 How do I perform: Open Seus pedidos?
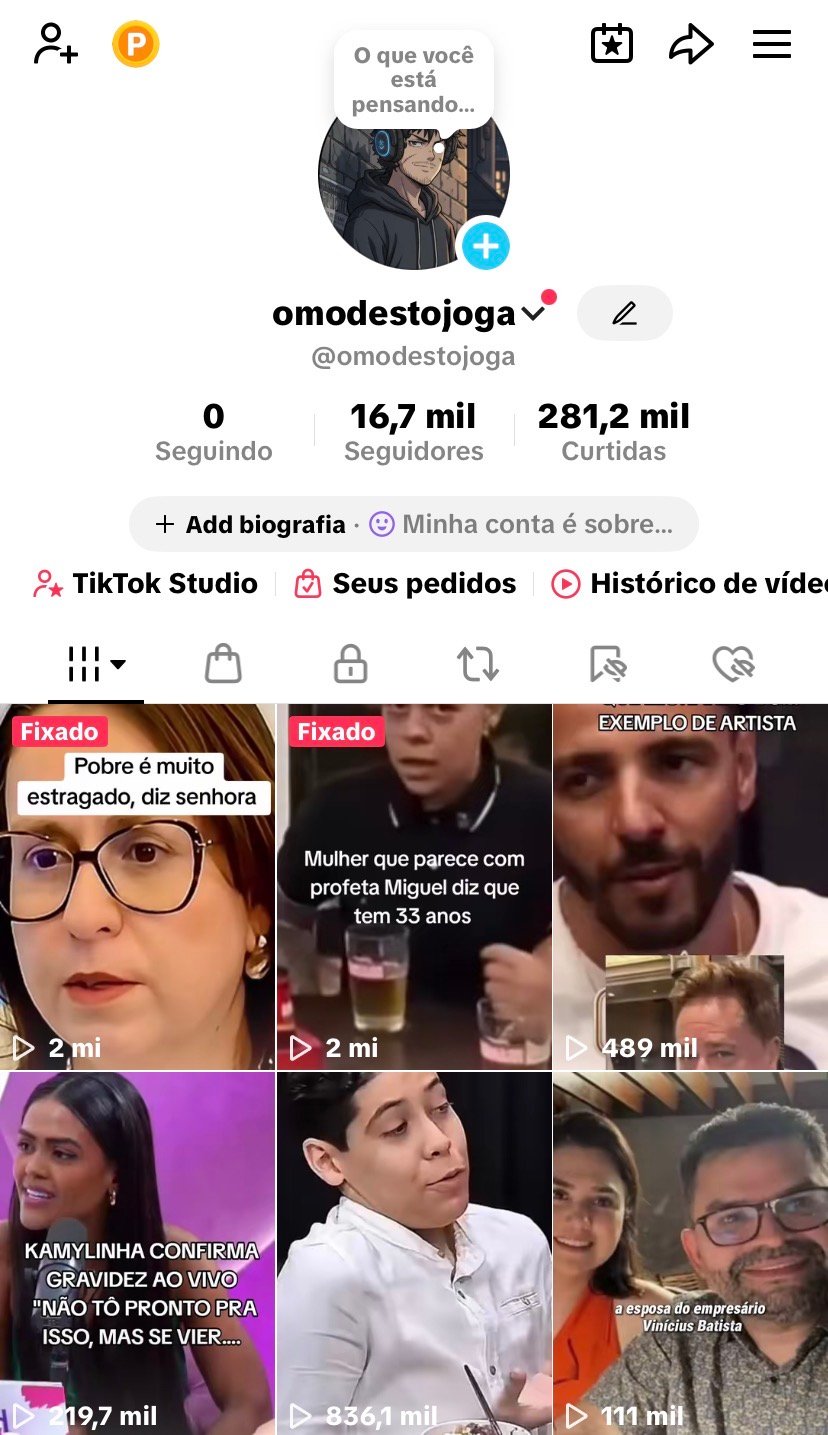[406, 584]
